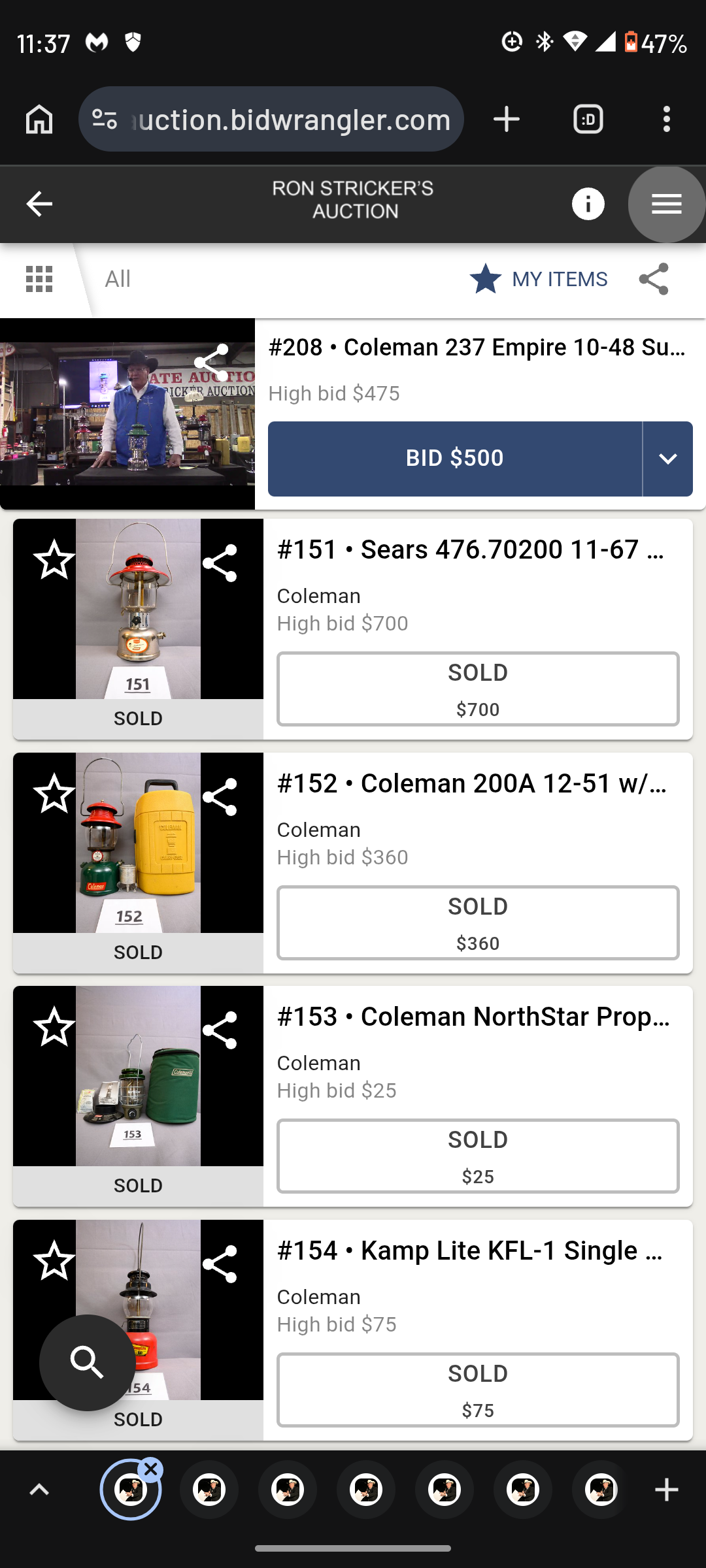The height and width of the screenshot is (1568, 706).
Task: Open the browser overflow menu
Action: pyautogui.click(x=666, y=120)
